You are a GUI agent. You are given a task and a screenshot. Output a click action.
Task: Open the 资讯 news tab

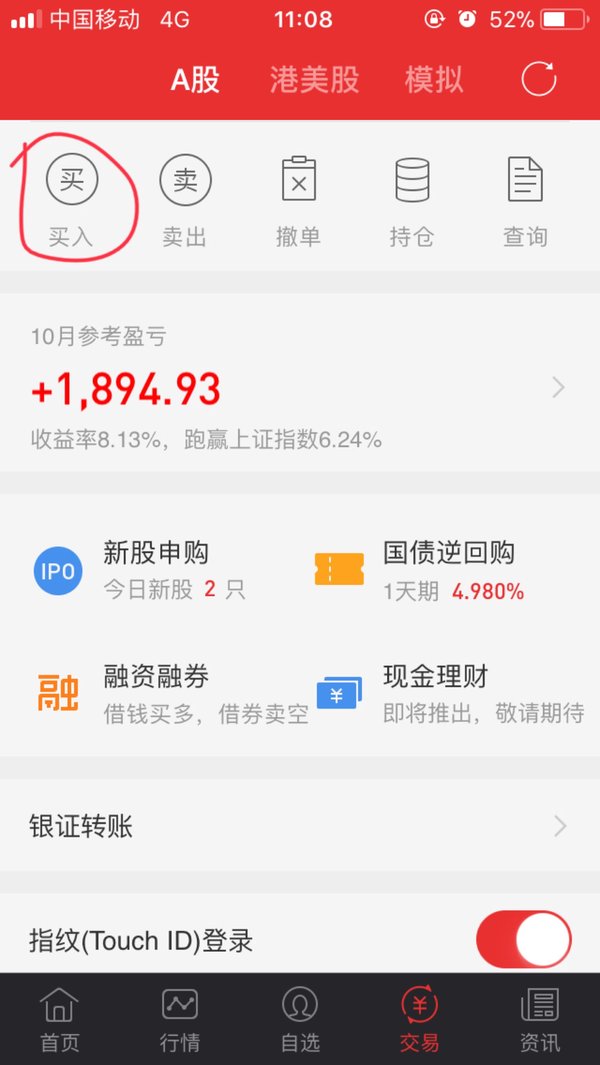tap(540, 1019)
